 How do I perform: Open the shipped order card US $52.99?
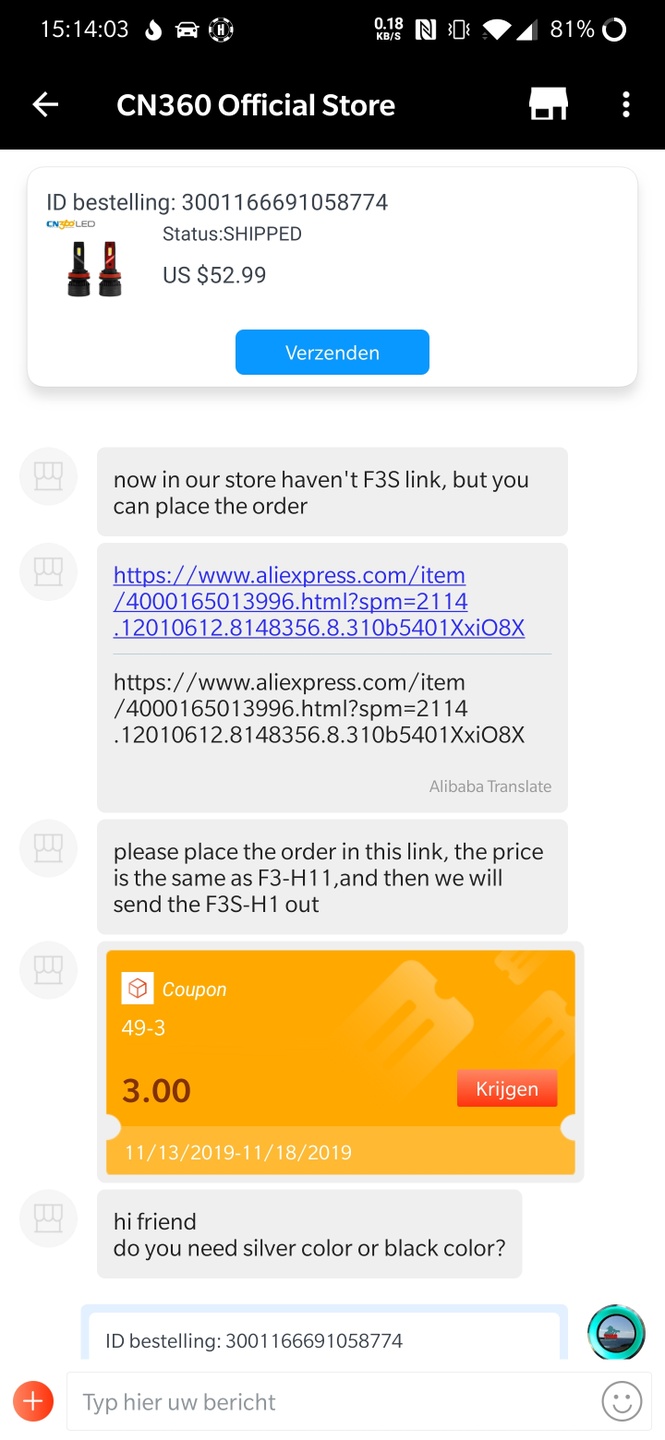pos(332,276)
